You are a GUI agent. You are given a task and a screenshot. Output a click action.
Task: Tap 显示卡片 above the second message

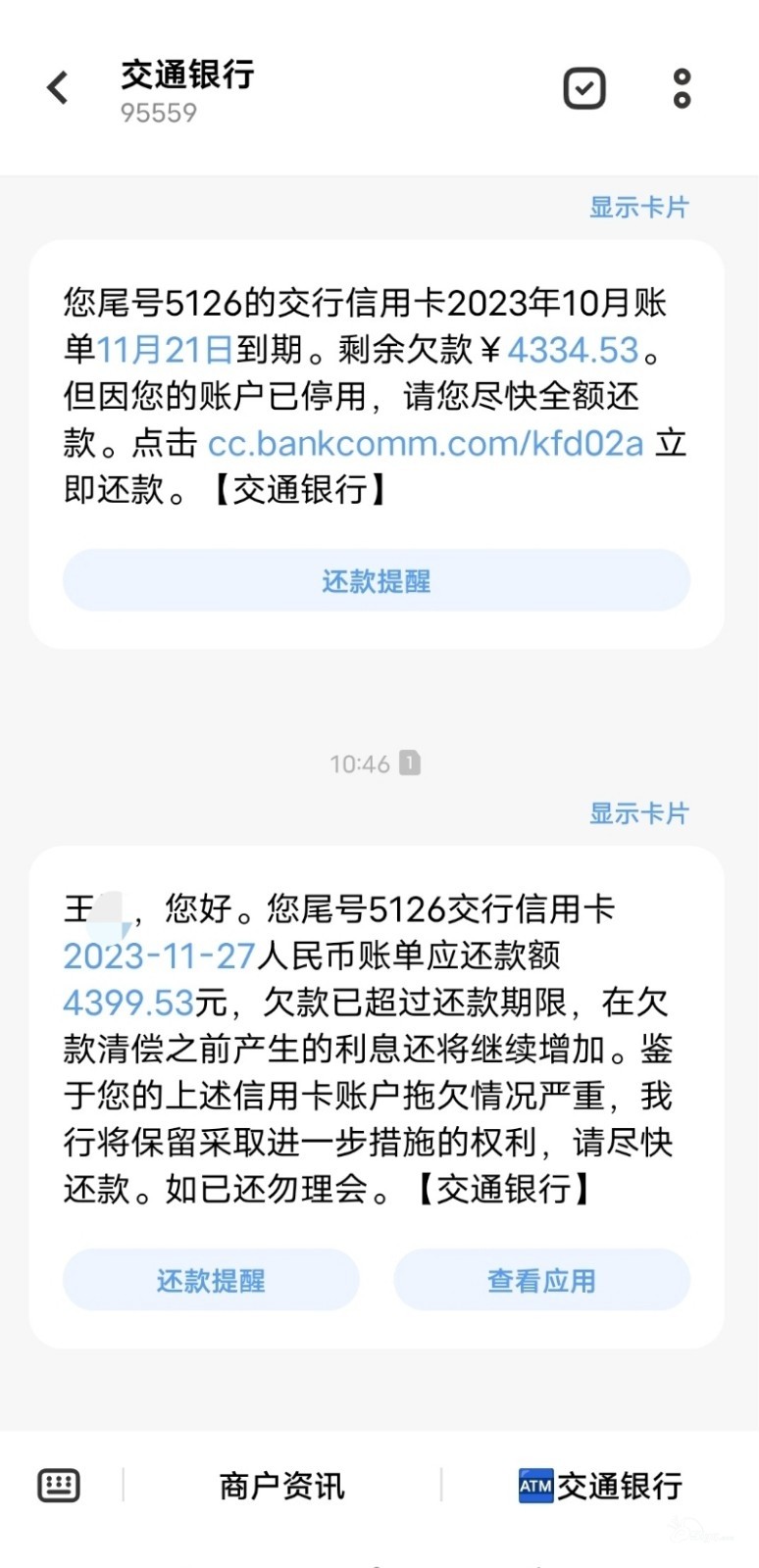[639, 812]
